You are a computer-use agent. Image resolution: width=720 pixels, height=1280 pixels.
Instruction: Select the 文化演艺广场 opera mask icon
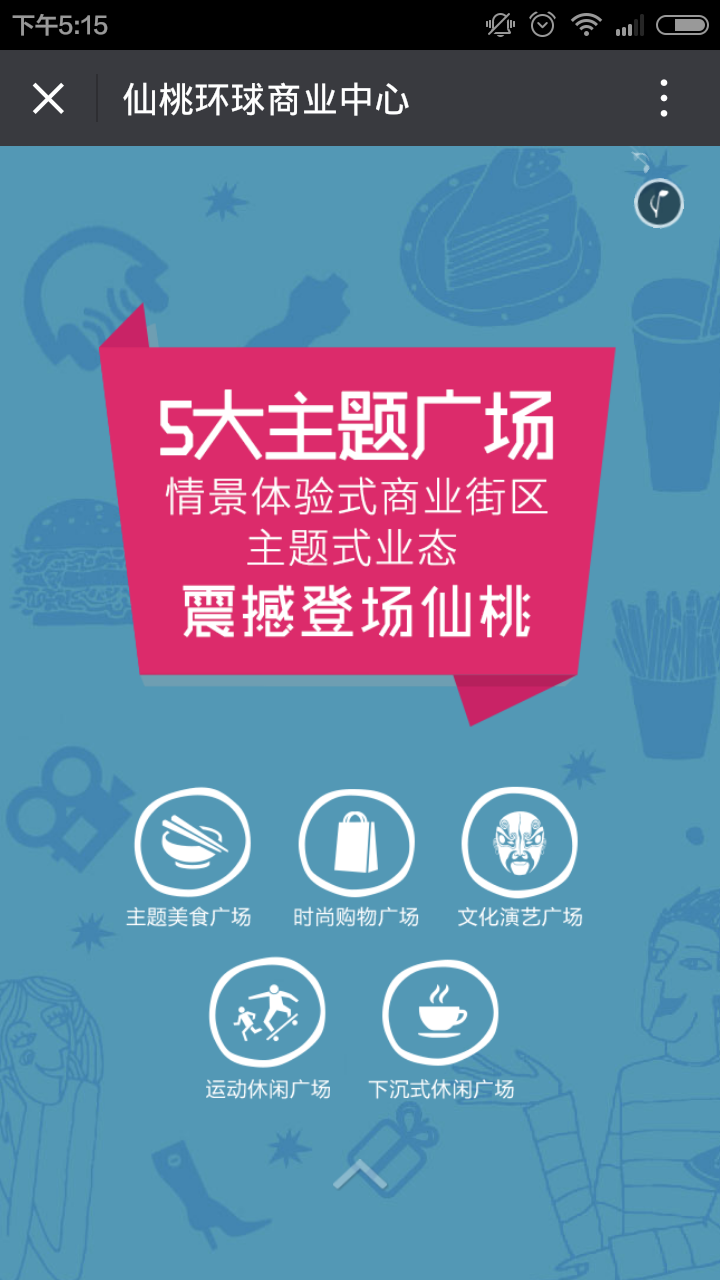pos(520,843)
